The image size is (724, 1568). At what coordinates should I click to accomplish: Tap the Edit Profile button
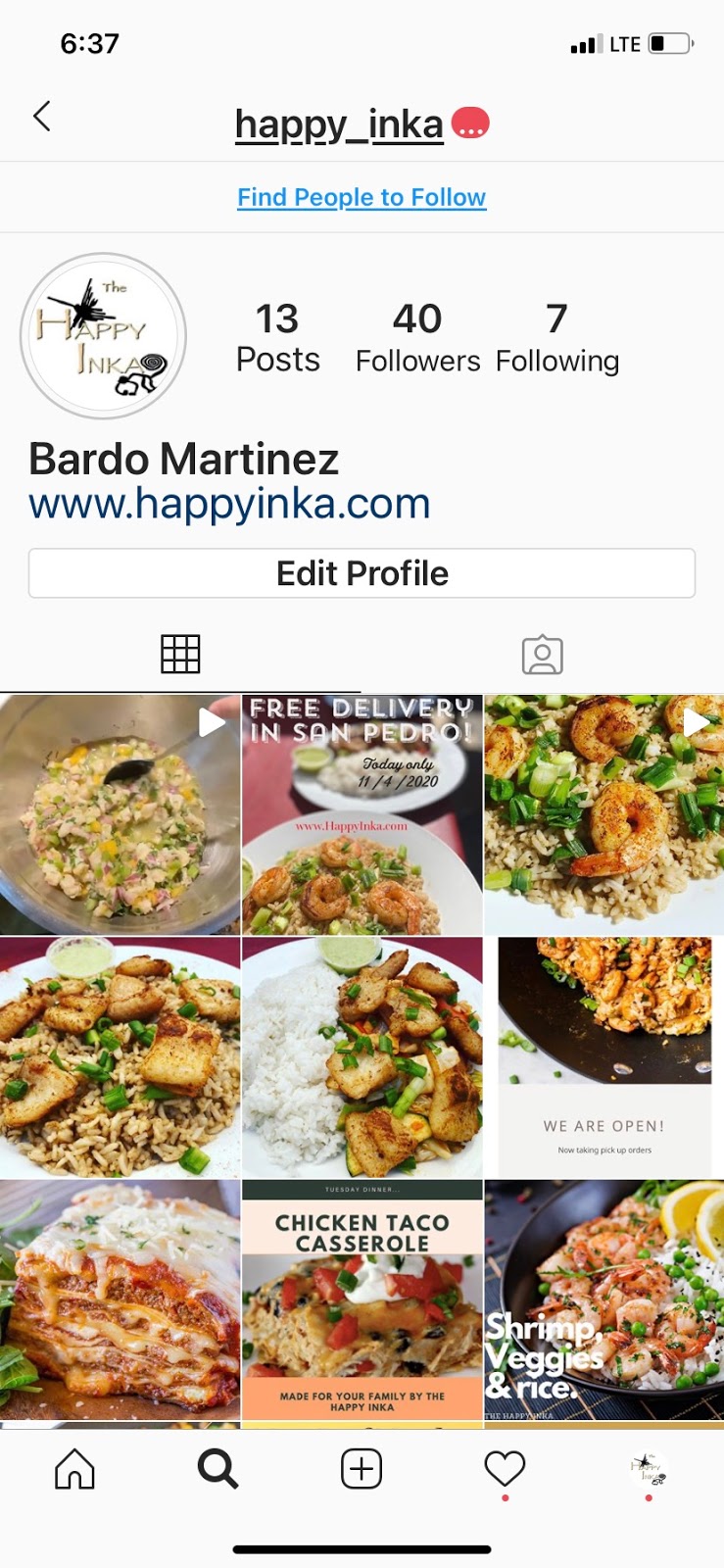pos(362,573)
